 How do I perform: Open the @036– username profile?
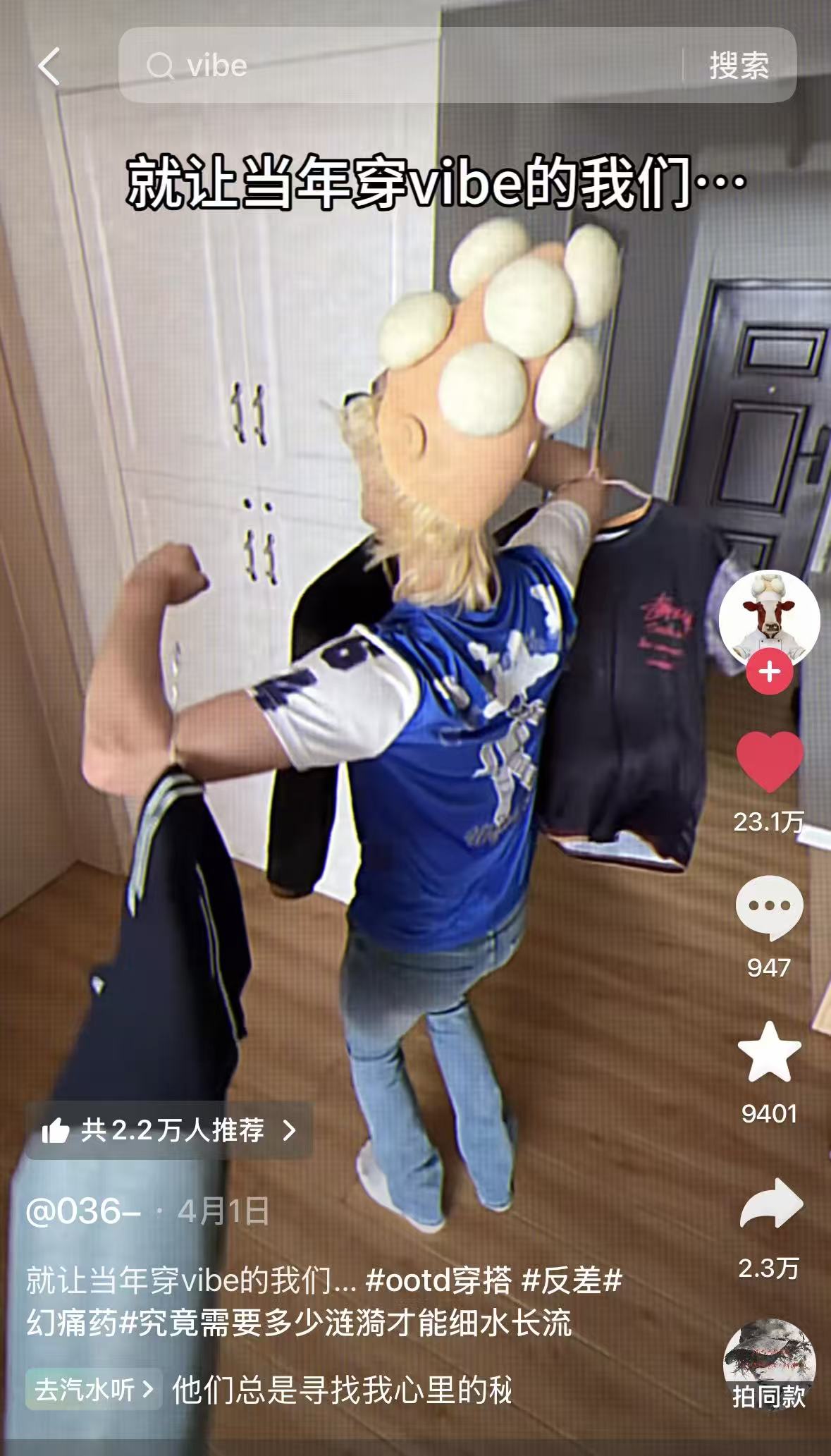click(x=83, y=1211)
